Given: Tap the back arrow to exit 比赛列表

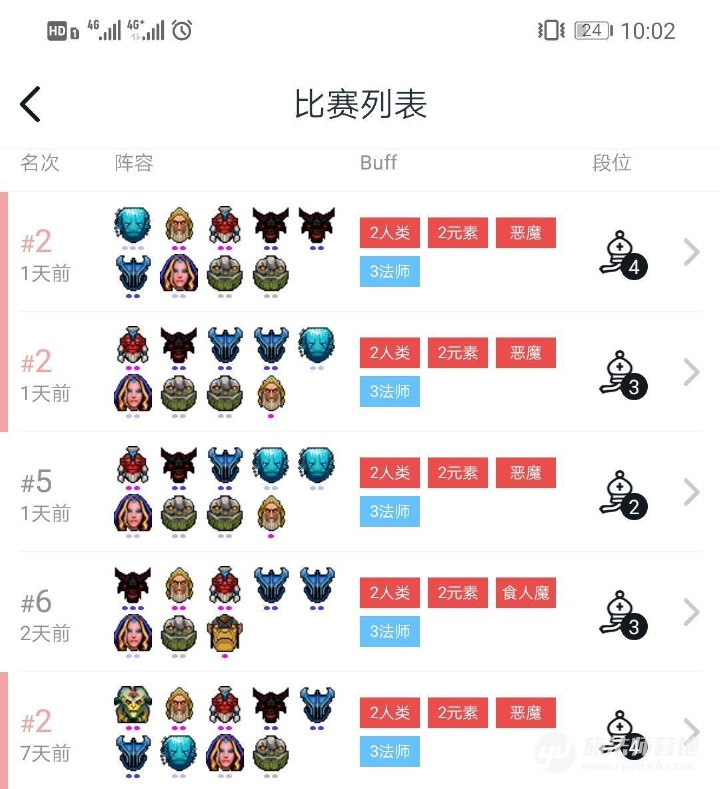Looking at the screenshot, I should click(x=30, y=103).
